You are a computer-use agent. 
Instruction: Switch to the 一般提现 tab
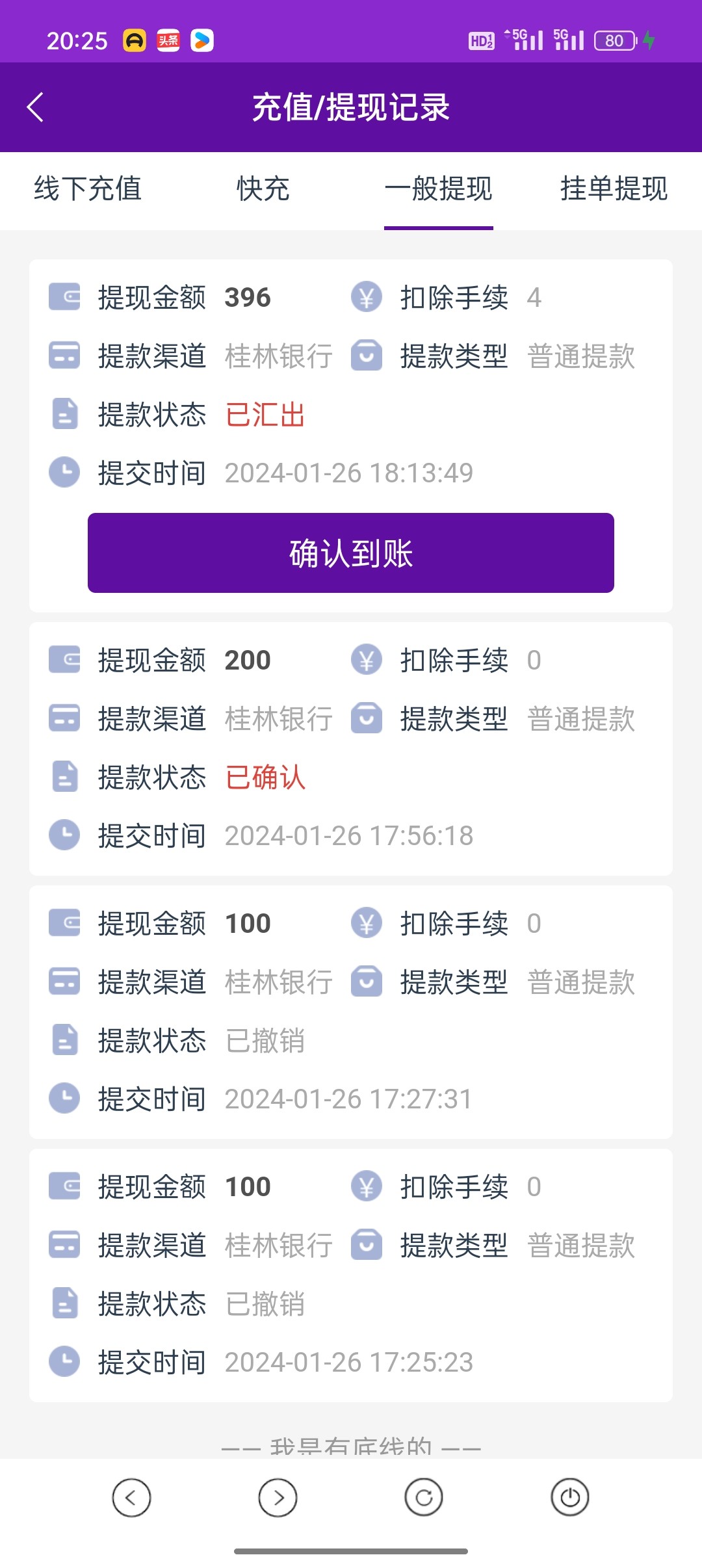pyautogui.click(x=438, y=190)
